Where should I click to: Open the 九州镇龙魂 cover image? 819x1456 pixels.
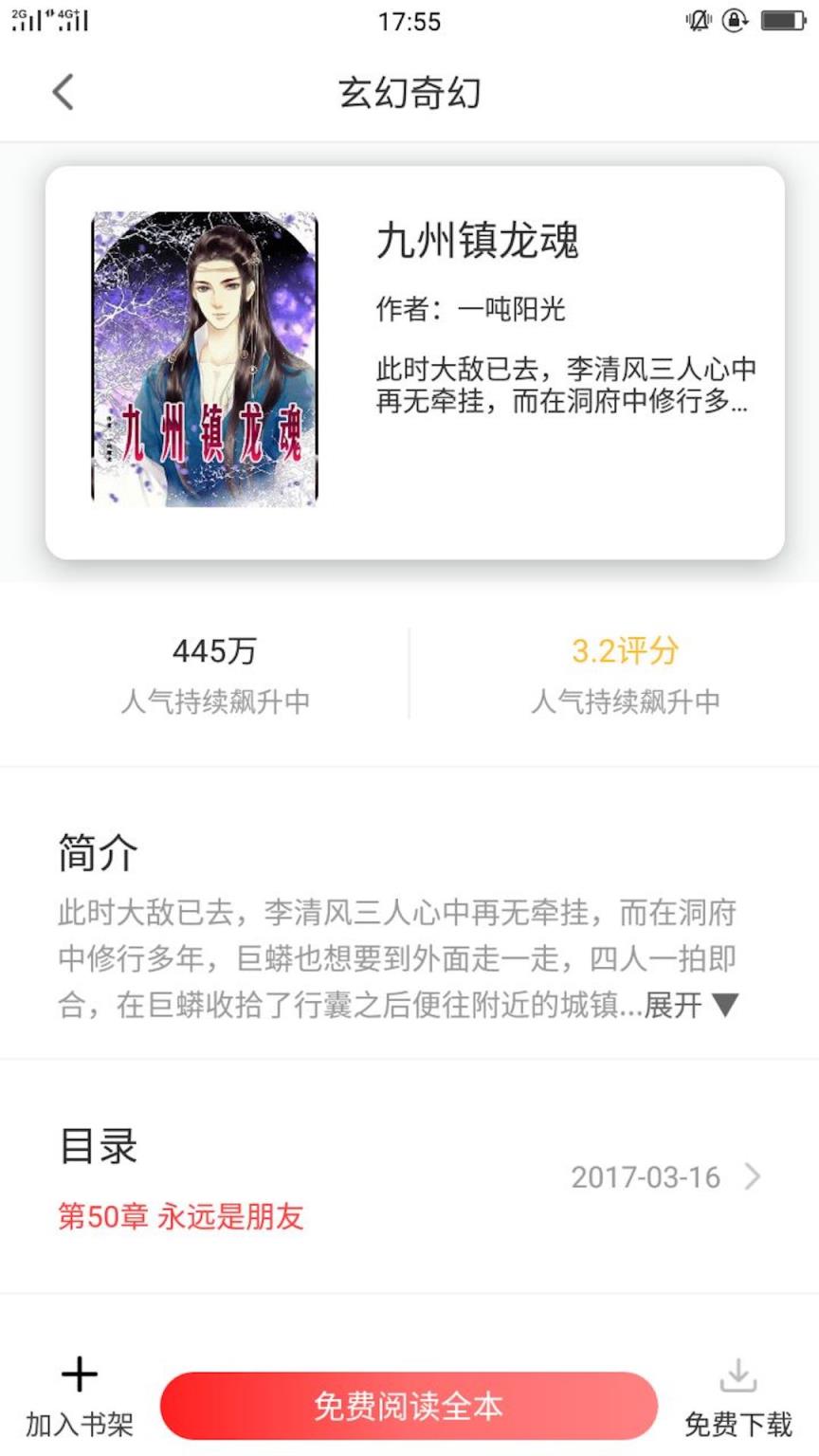click(x=205, y=356)
